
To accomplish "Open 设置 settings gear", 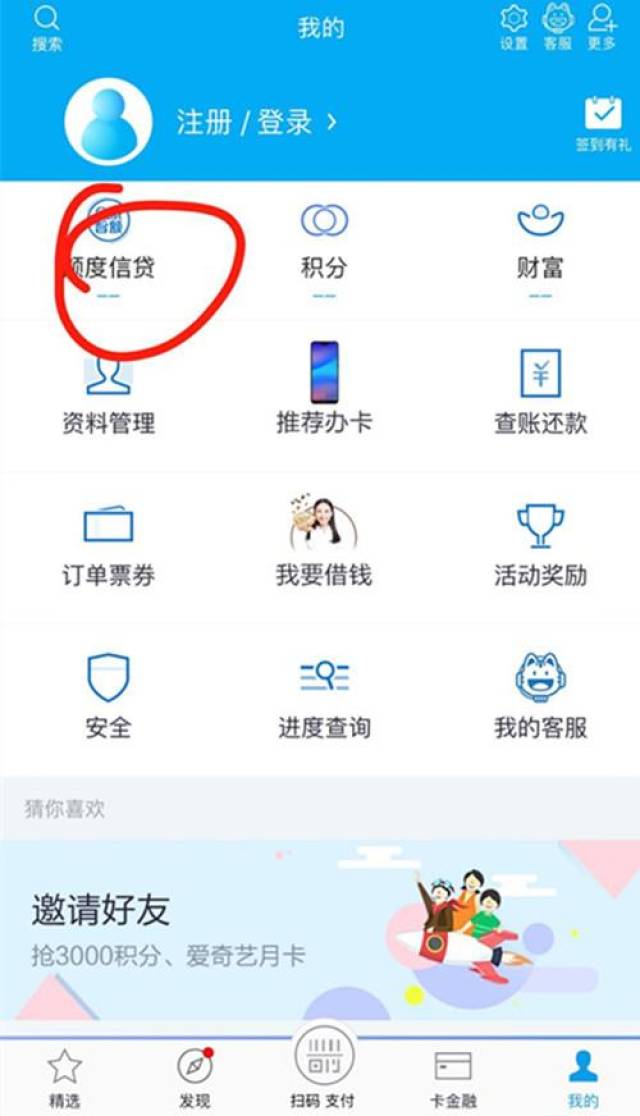I will [513, 28].
